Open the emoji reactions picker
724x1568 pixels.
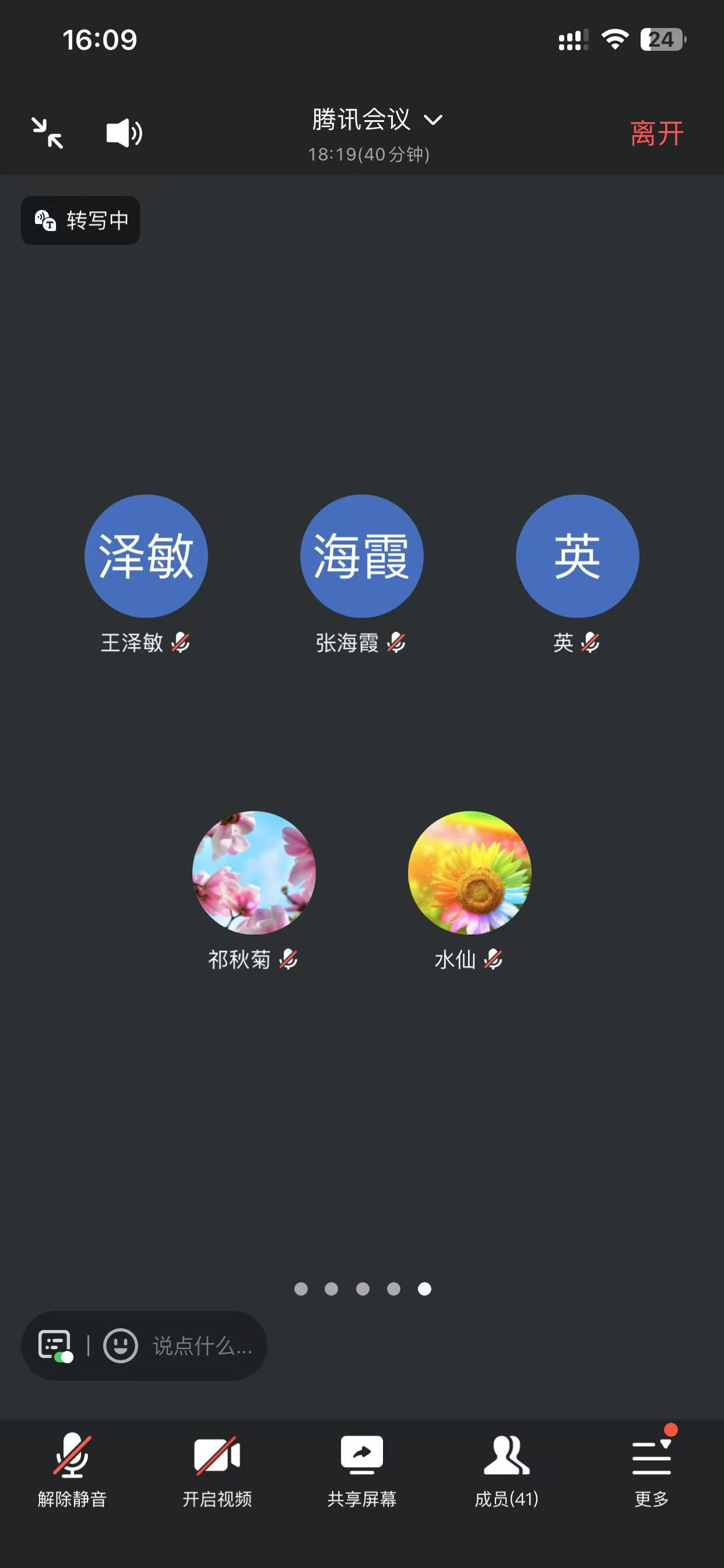[x=121, y=1346]
